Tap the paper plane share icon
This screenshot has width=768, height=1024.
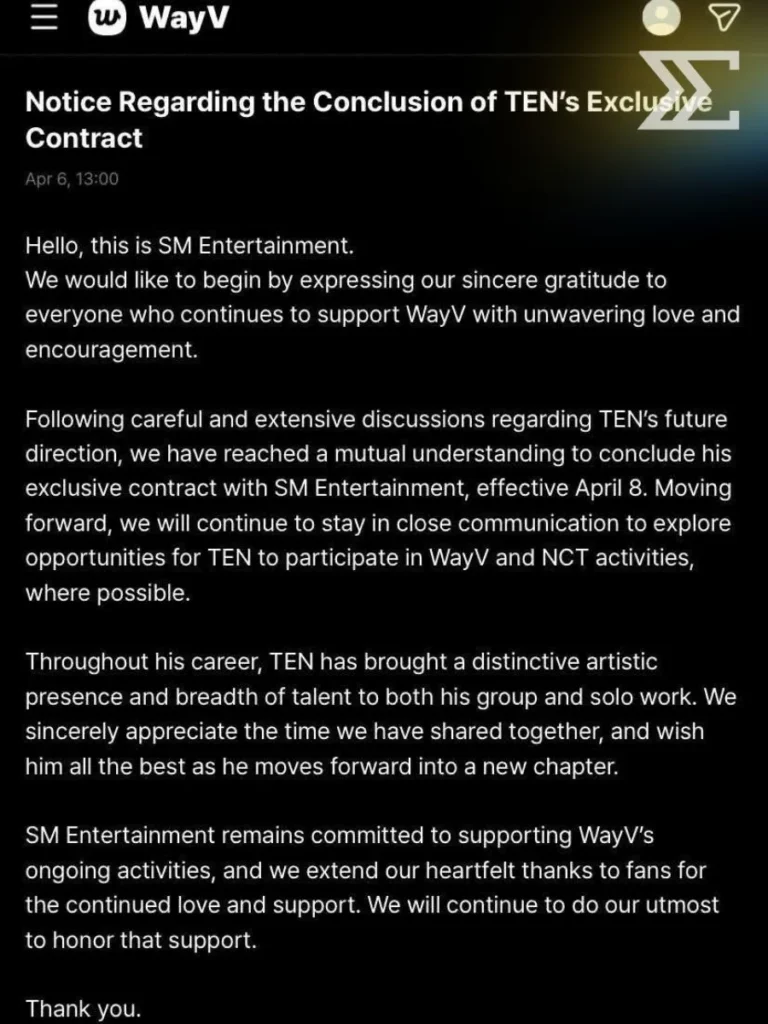coord(722,17)
